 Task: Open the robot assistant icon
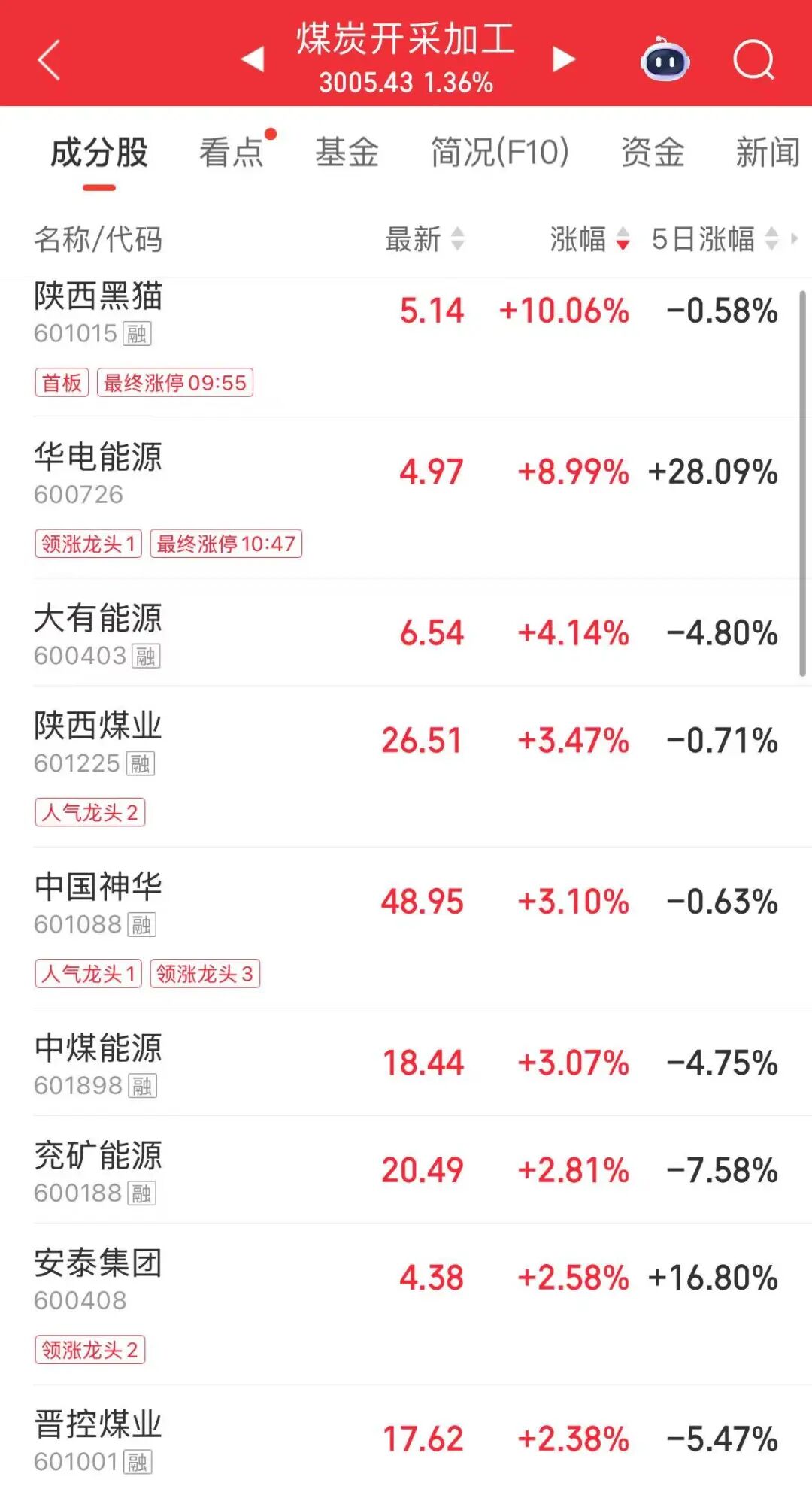pyautogui.click(x=665, y=60)
